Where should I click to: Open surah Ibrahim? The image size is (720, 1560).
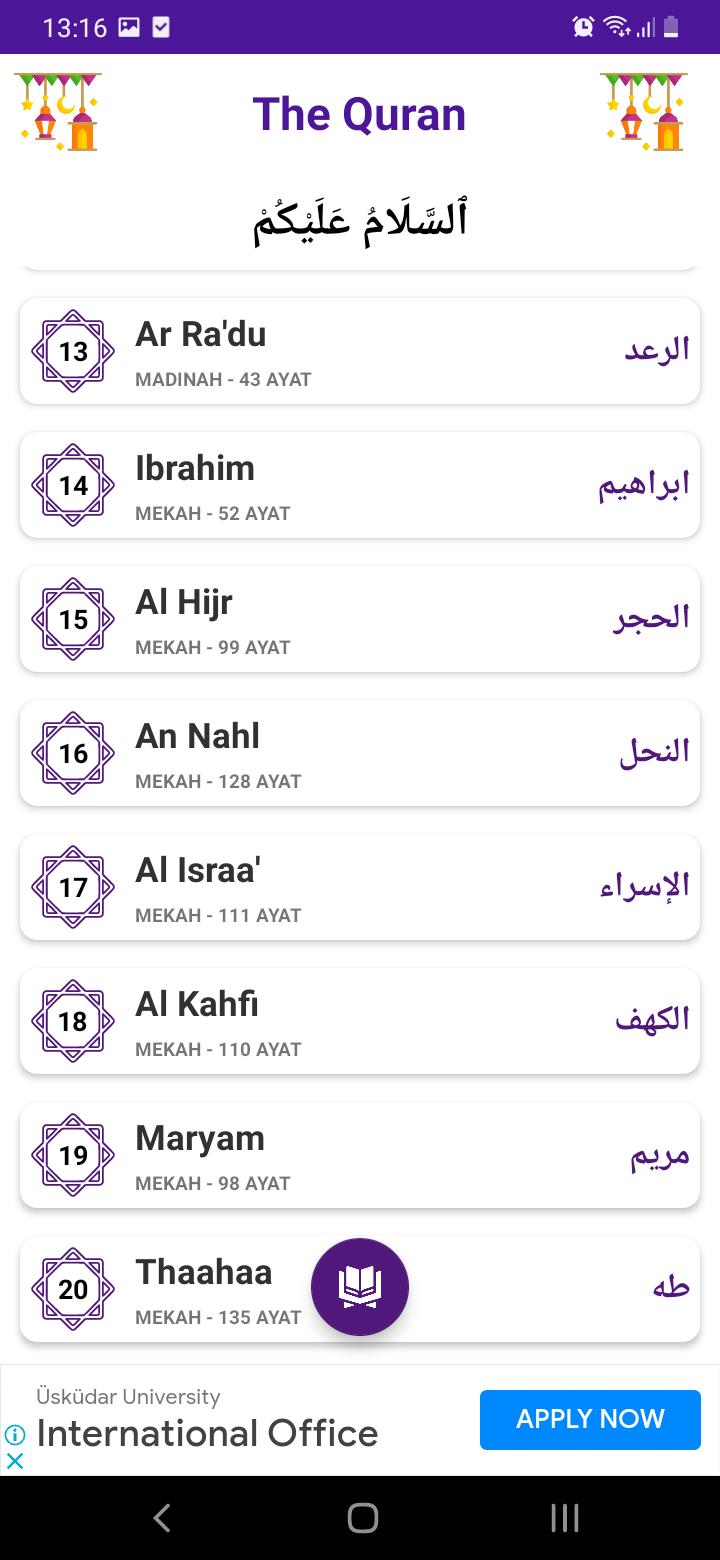[x=360, y=485]
